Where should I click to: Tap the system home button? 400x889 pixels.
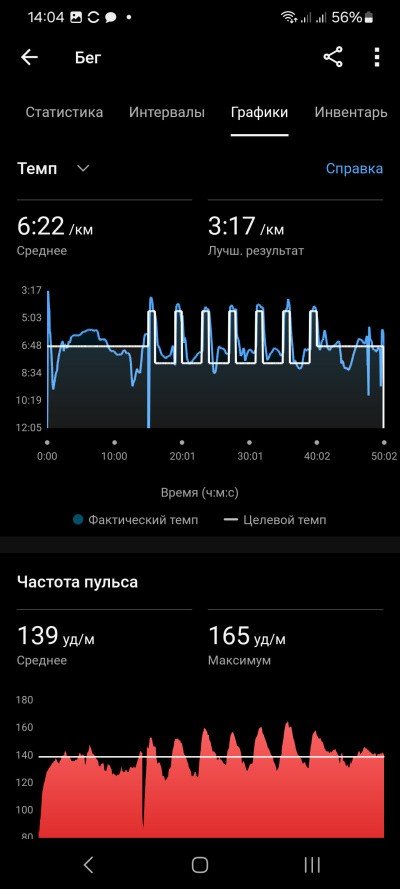pyautogui.click(x=200, y=865)
